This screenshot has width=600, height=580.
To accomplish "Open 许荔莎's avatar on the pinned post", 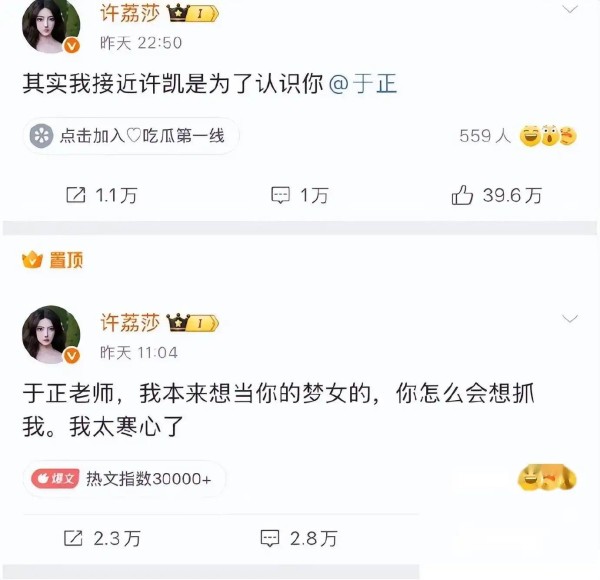I will 51,334.
